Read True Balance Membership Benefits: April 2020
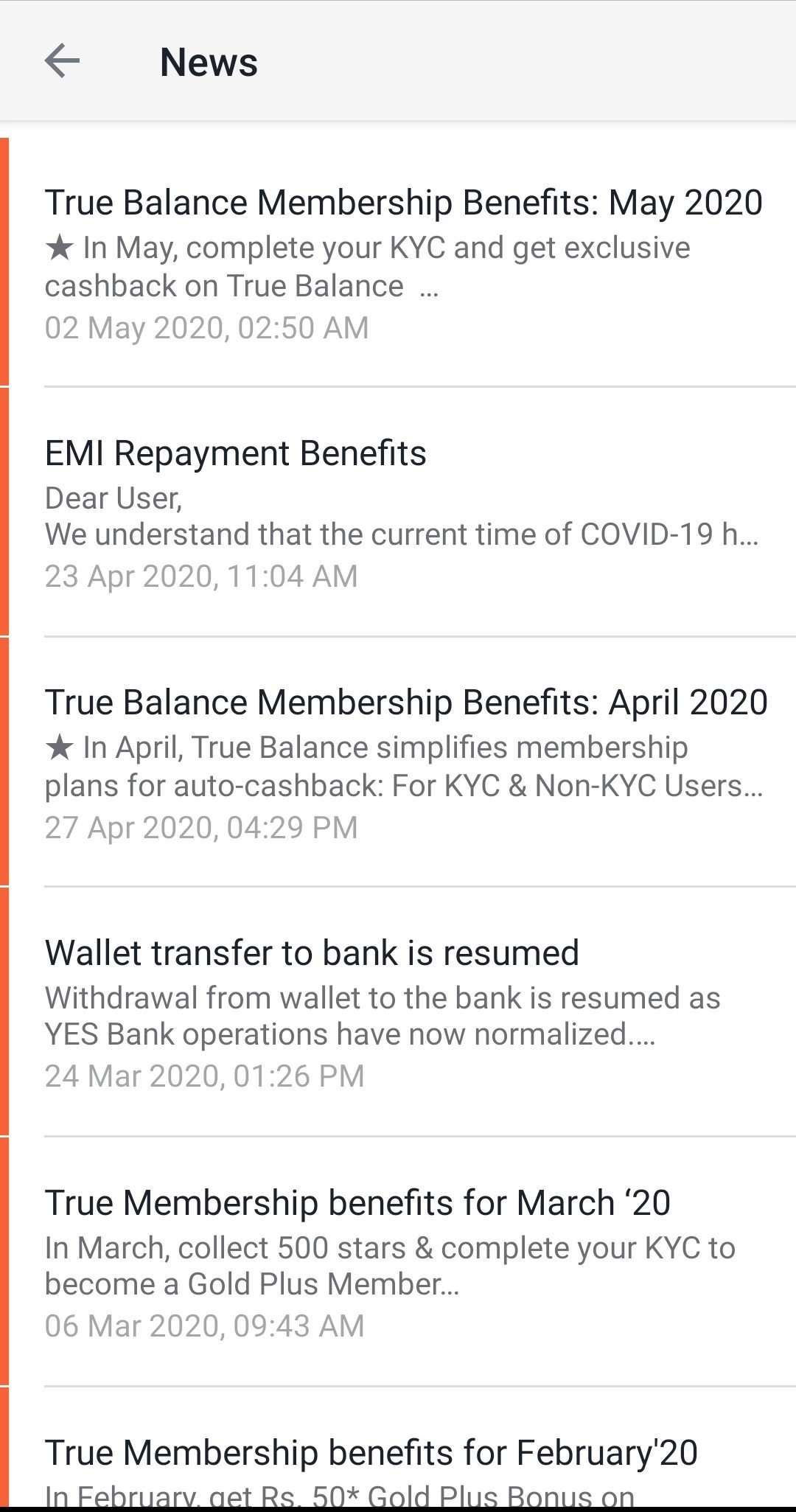Image resolution: width=796 pixels, height=1512 pixels. click(x=402, y=762)
